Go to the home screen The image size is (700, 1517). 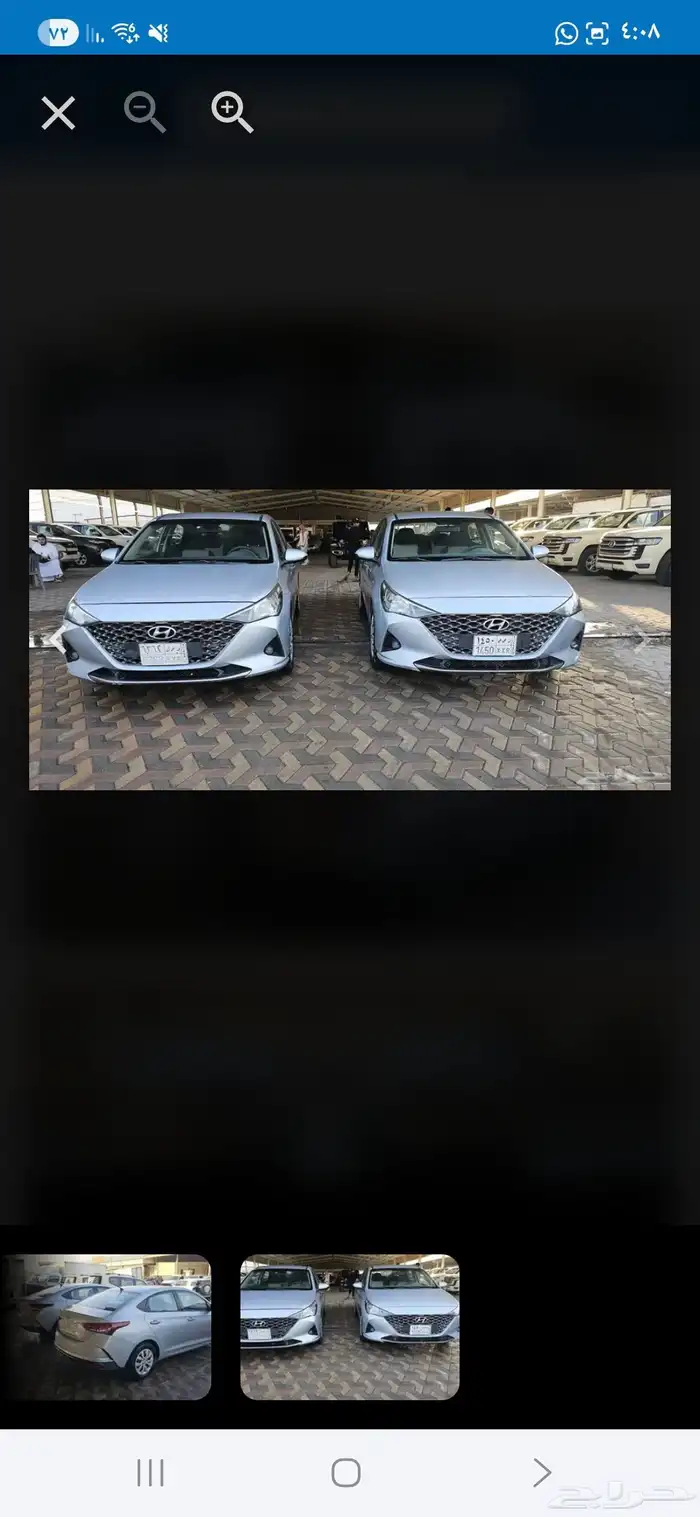[x=346, y=1472]
